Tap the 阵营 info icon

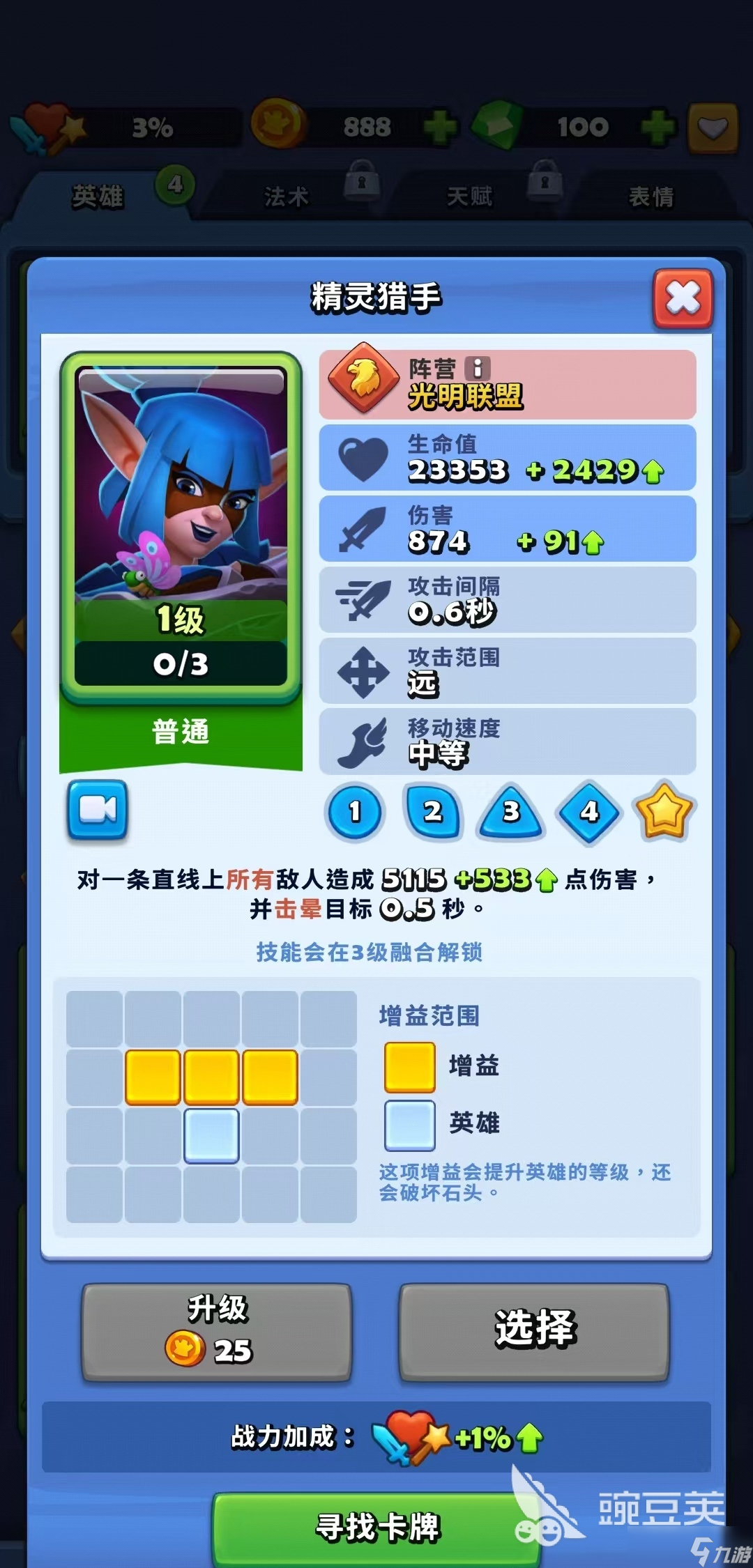pyautogui.click(x=478, y=368)
